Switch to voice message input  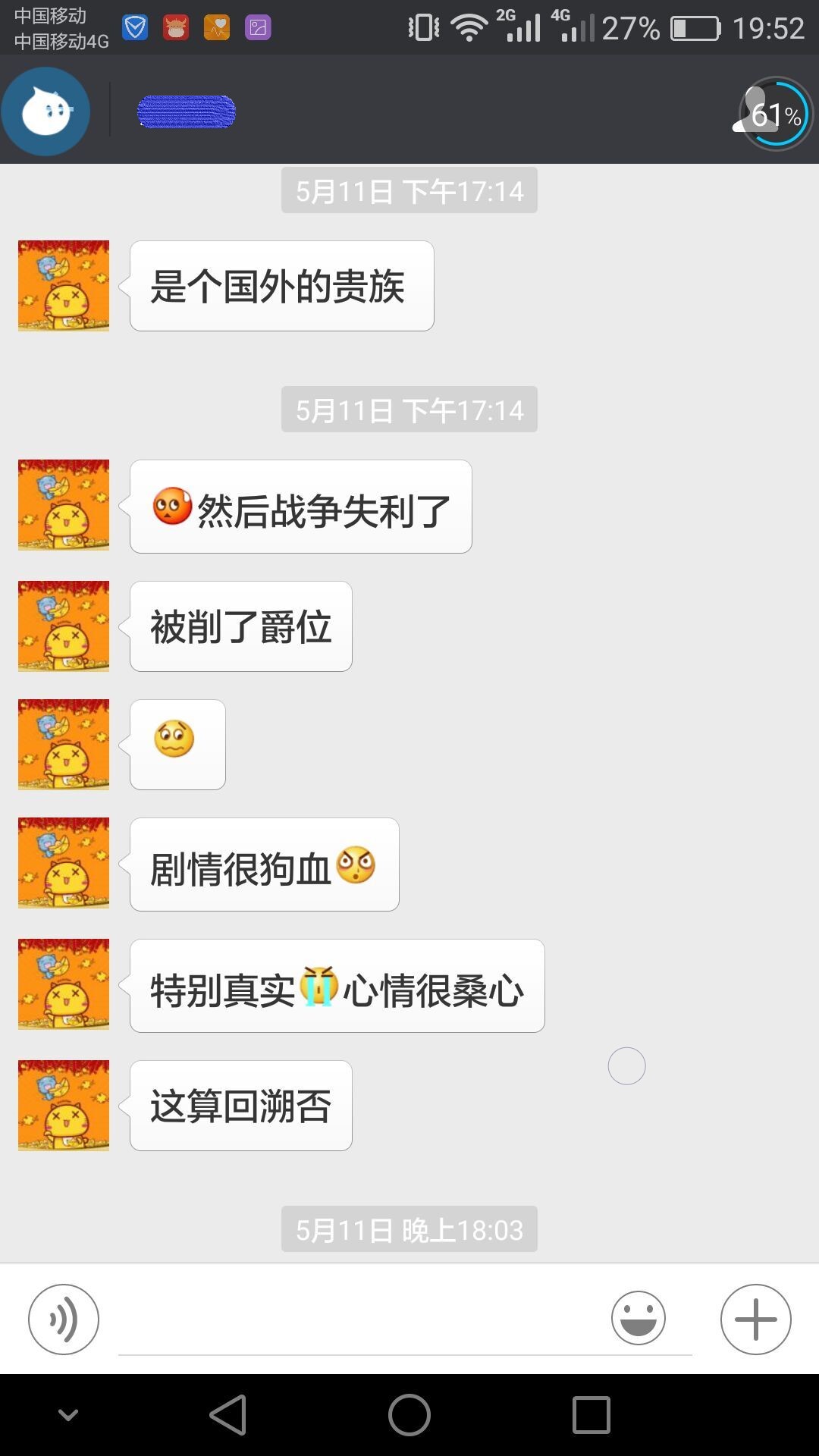point(64,1319)
